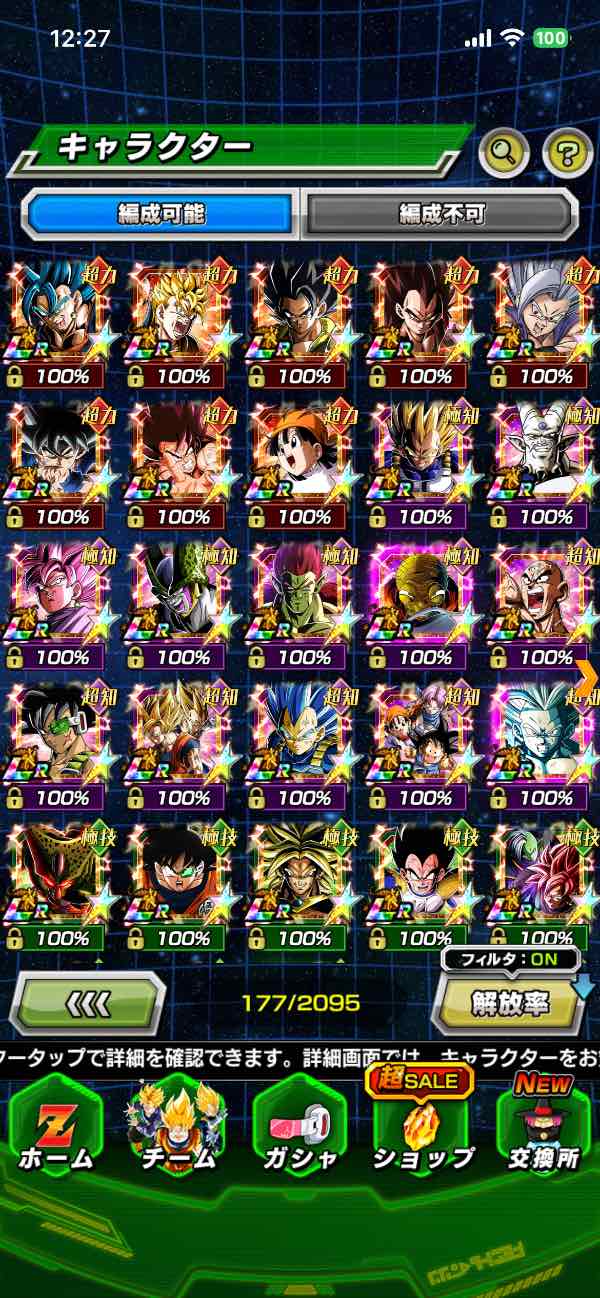The height and width of the screenshot is (1298, 600).
Task: Switch to the 編成可能 tab
Action: coord(160,213)
